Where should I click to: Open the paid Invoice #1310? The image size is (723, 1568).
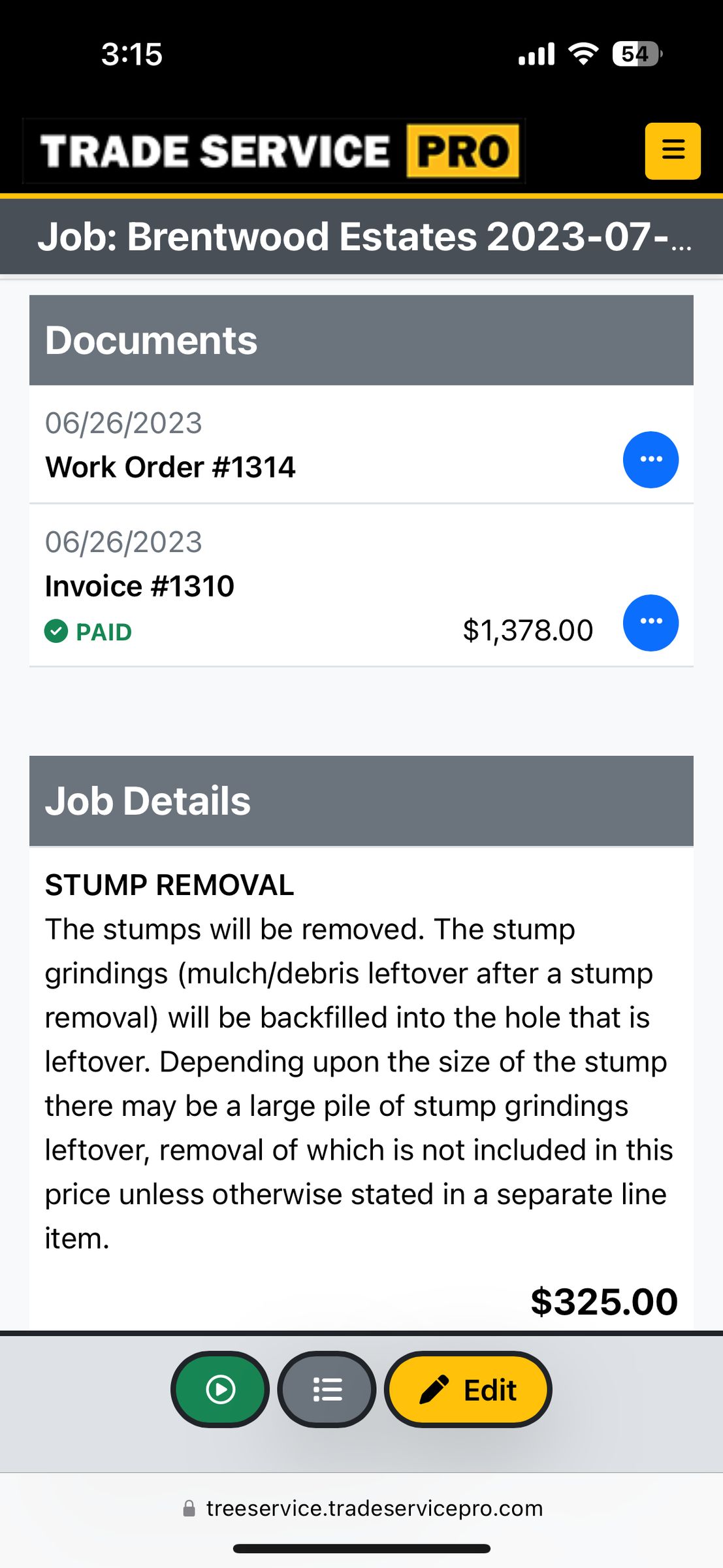point(140,586)
